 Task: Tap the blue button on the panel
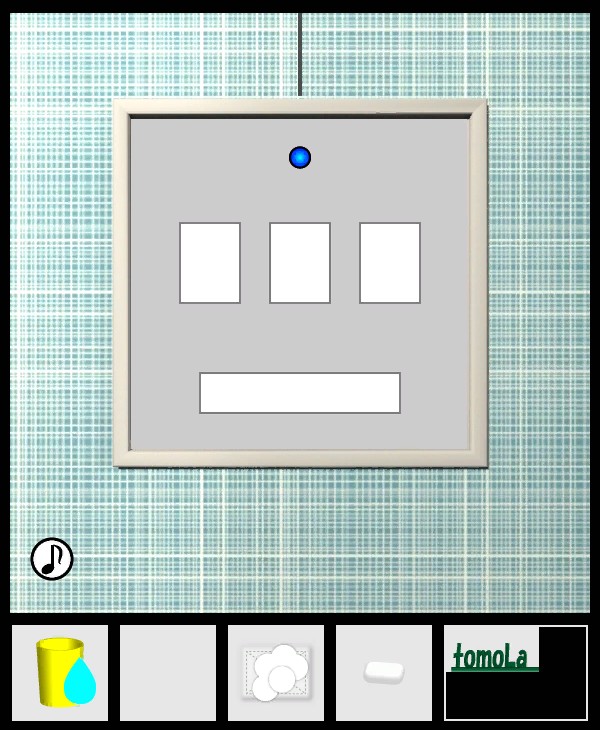click(300, 157)
